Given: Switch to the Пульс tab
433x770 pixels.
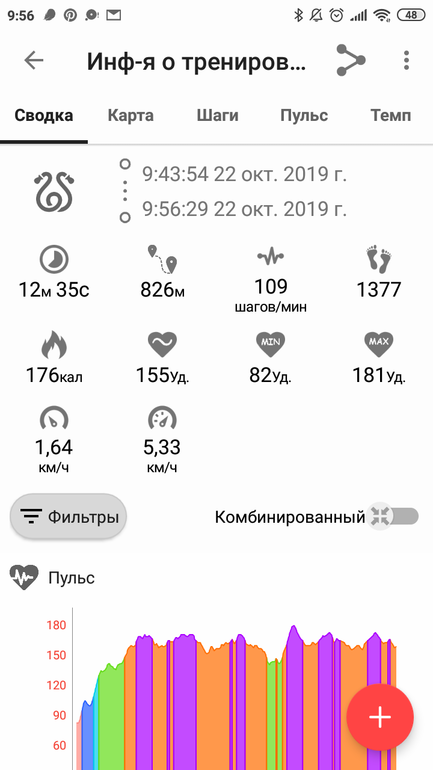Looking at the screenshot, I should (x=304, y=116).
